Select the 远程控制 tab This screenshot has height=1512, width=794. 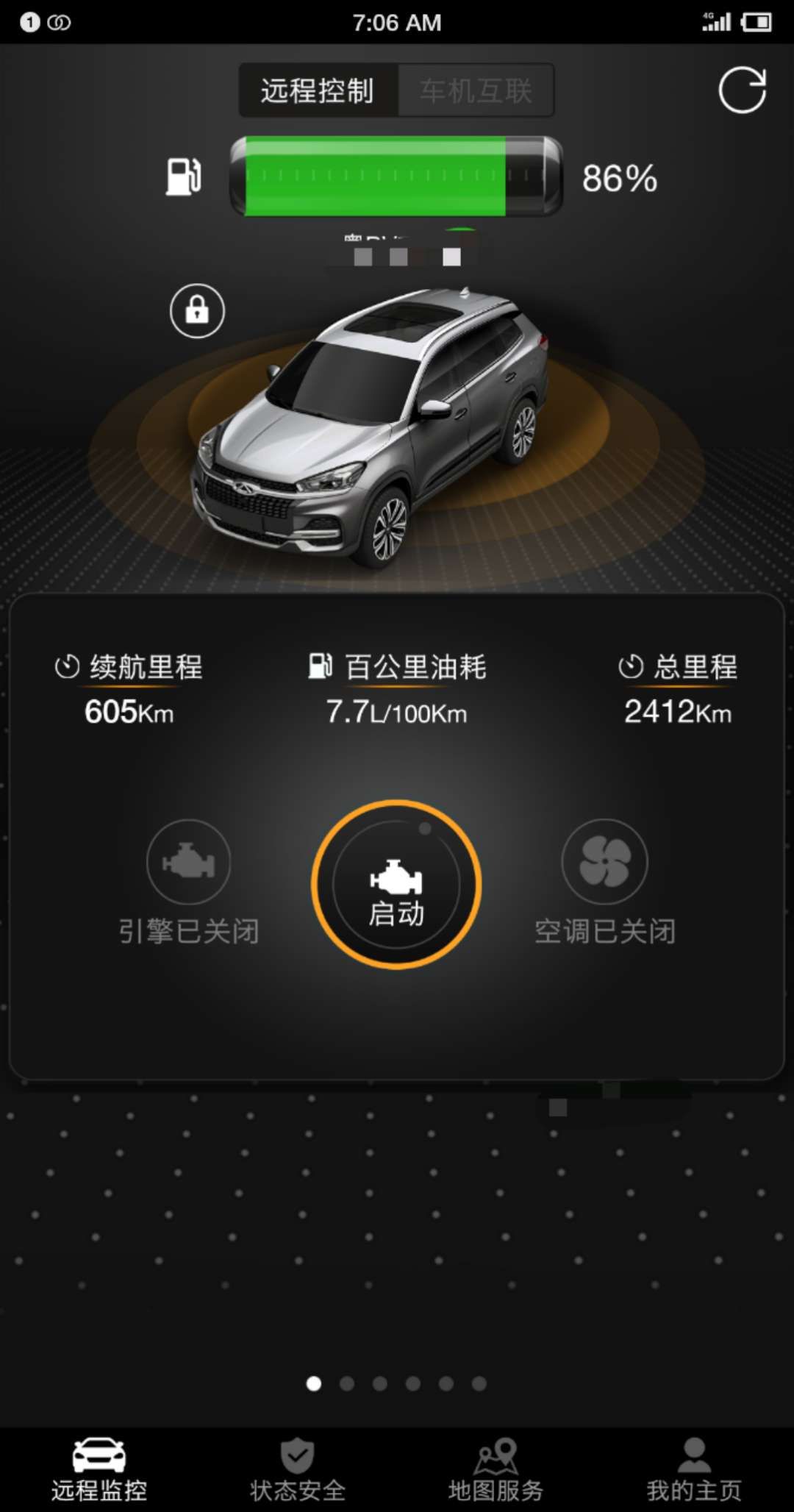[x=318, y=91]
